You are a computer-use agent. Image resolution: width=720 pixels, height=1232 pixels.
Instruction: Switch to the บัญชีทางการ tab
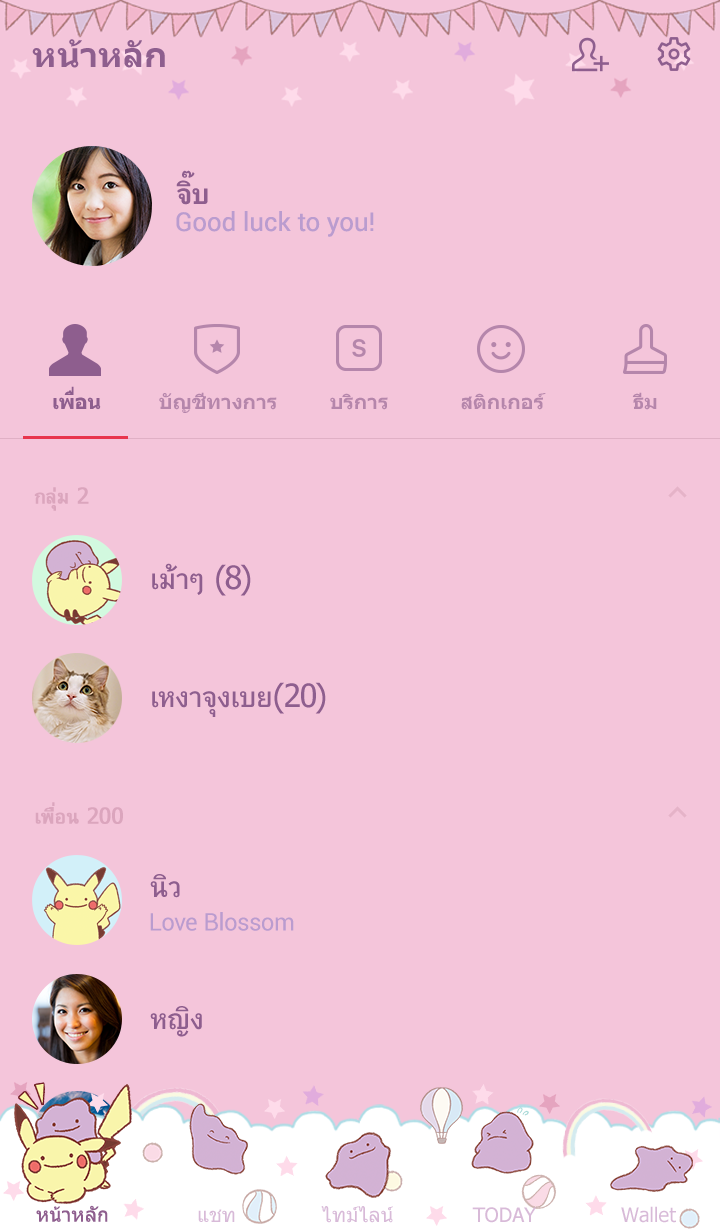(217, 370)
